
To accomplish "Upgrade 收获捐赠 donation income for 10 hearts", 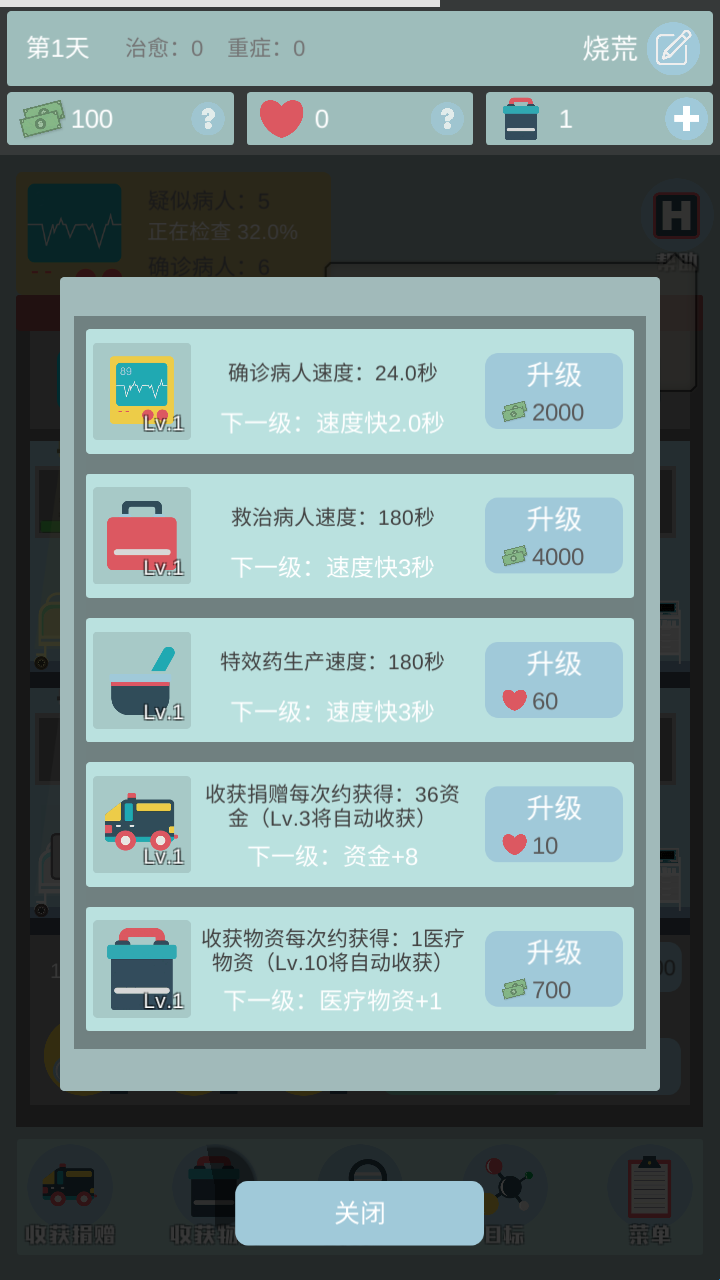I will click(x=553, y=824).
